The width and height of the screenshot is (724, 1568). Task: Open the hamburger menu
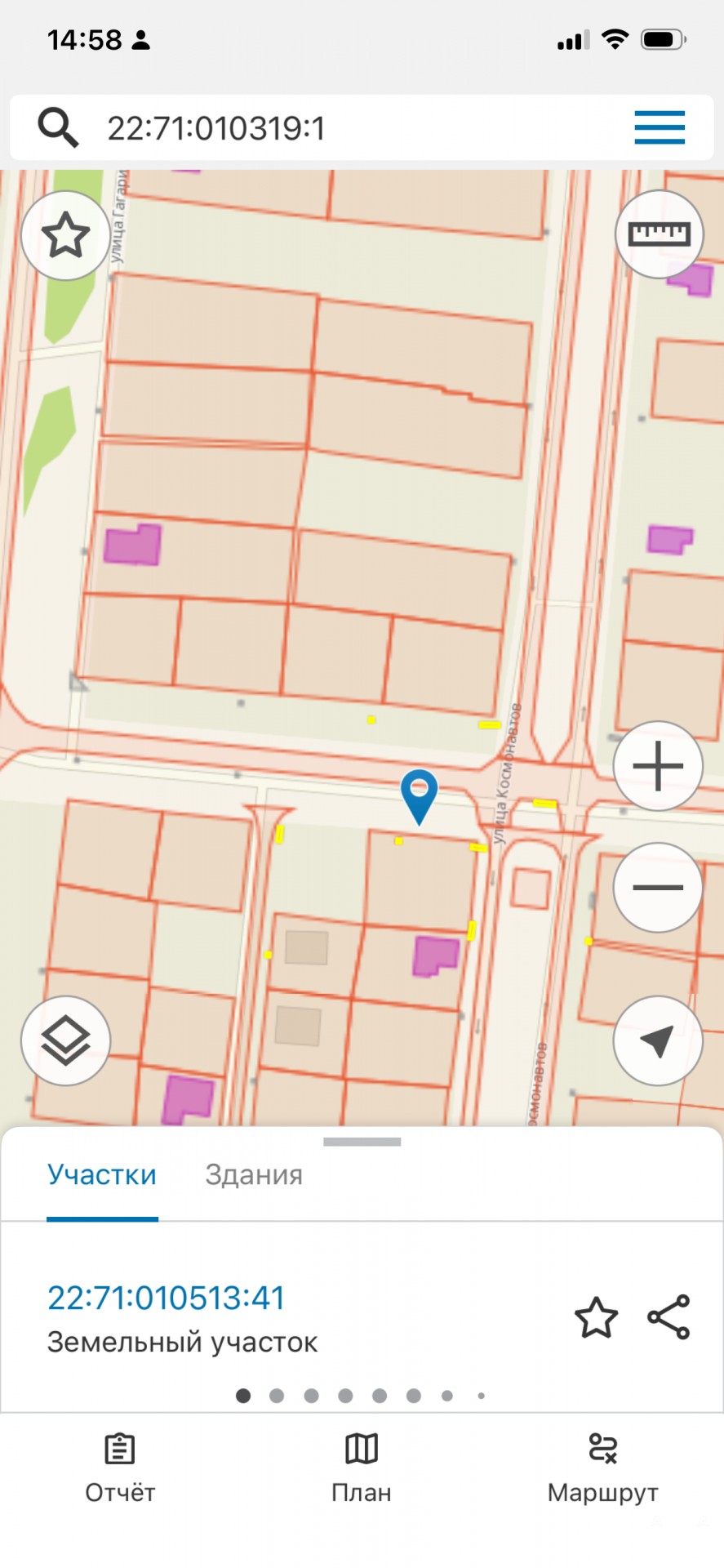(x=660, y=127)
